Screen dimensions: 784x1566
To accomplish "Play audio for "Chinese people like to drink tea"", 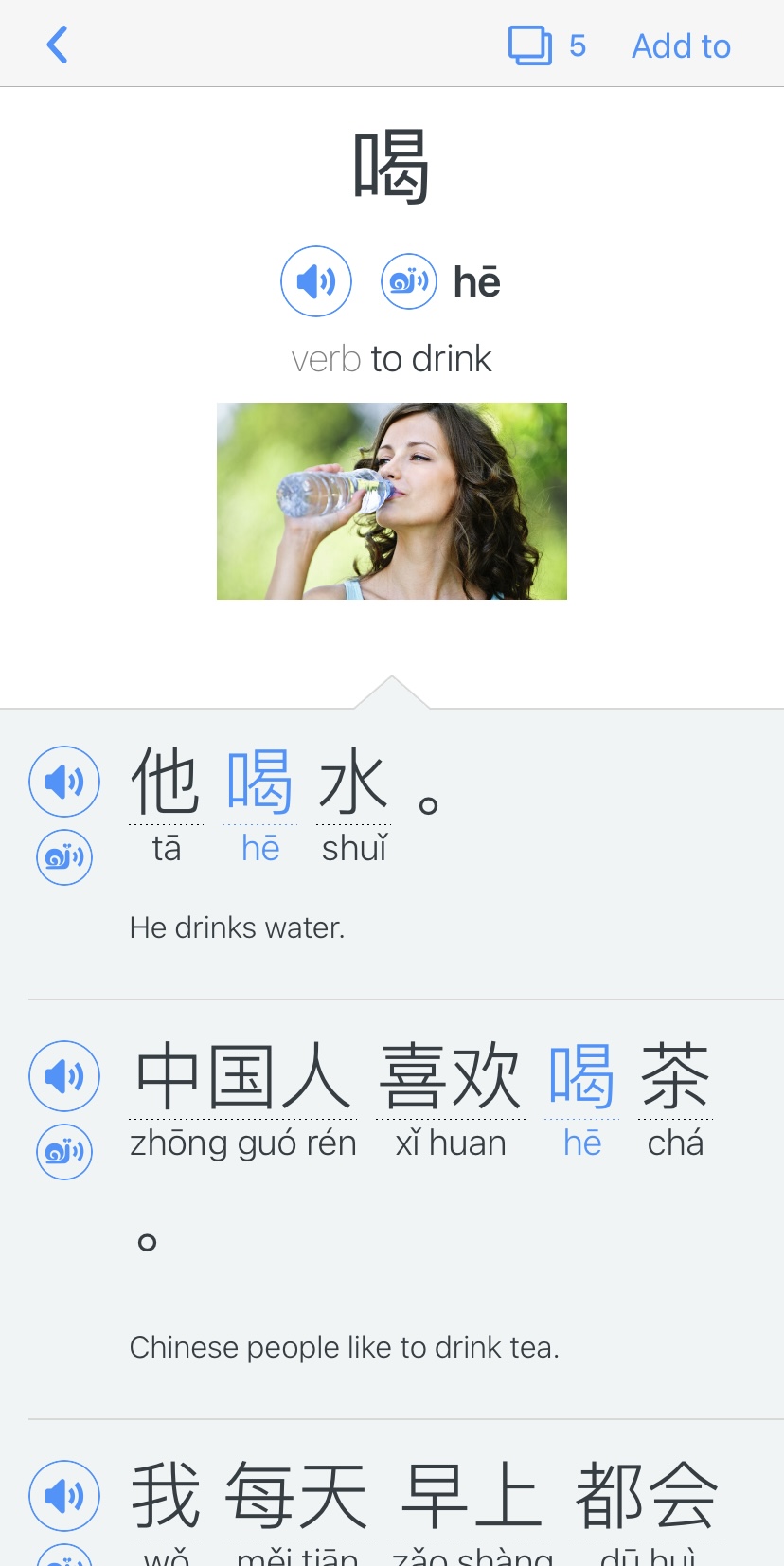I will [x=64, y=1076].
